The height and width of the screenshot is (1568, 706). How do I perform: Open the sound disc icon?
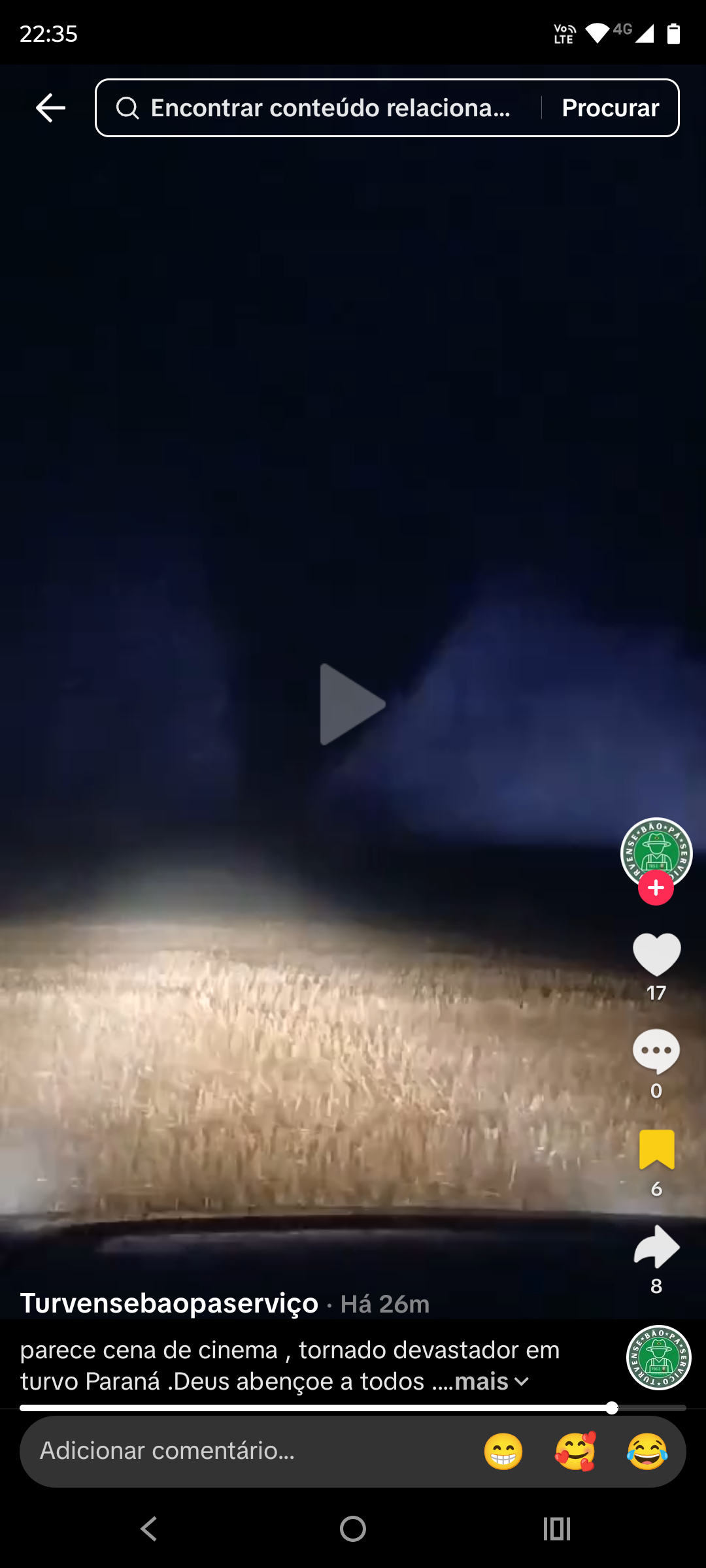[x=658, y=1358]
